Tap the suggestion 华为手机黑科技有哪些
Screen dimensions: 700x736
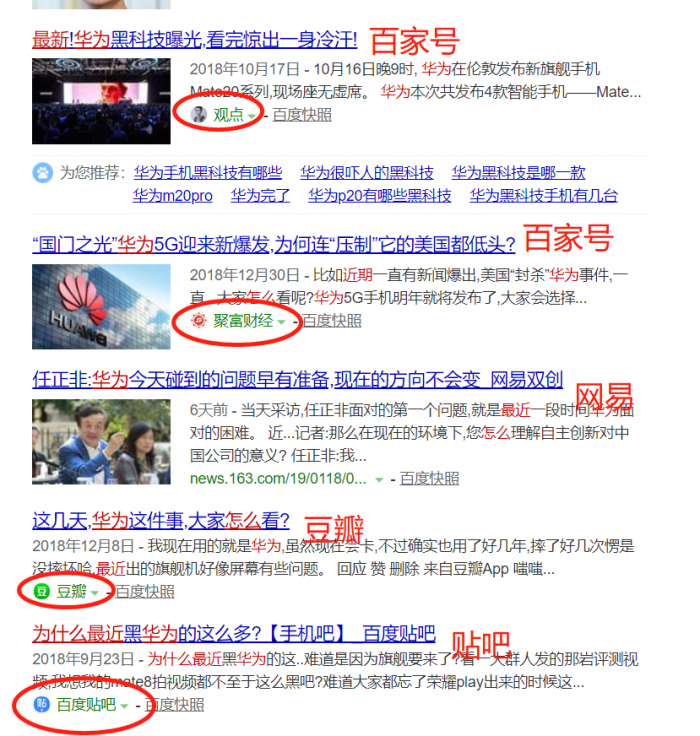[x=207, y=173]
